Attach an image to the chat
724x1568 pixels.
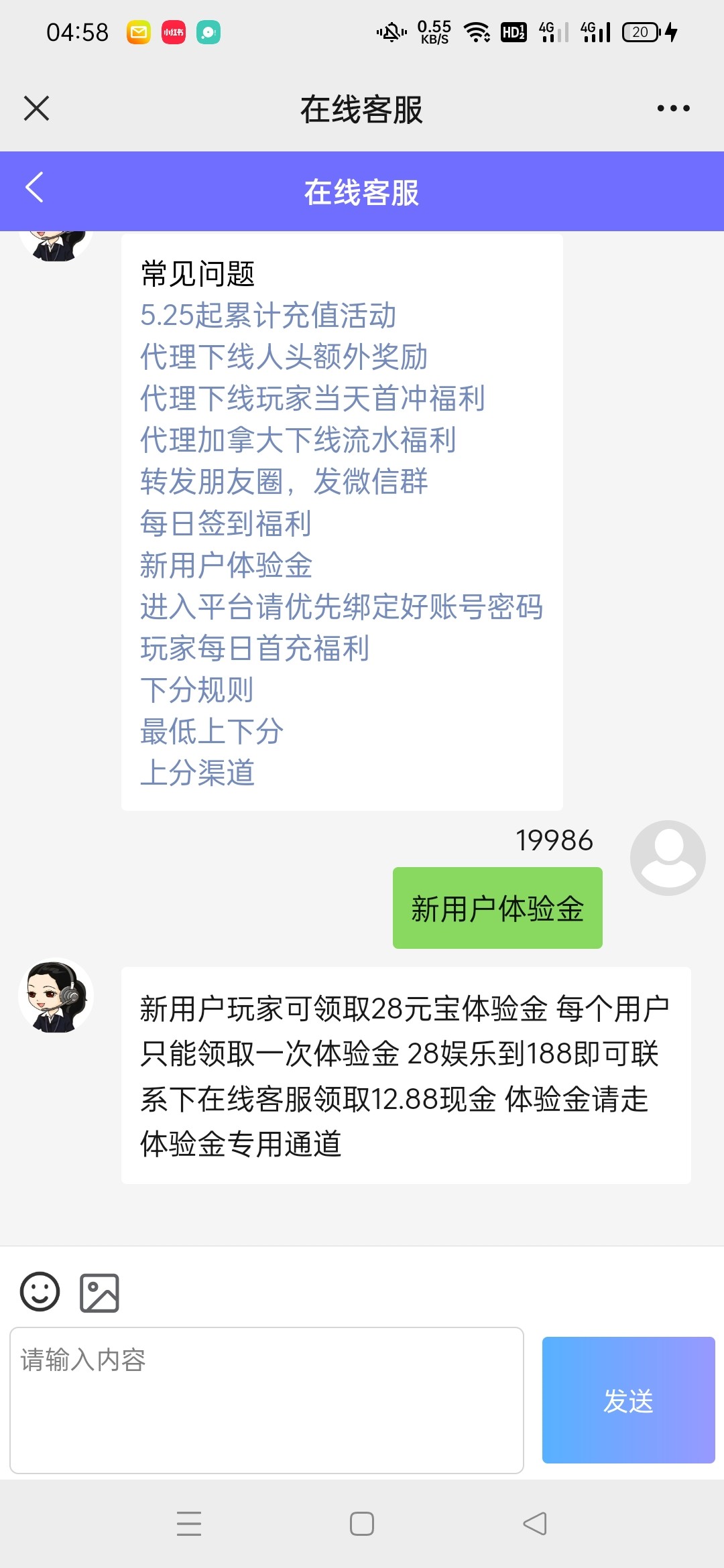pyautogui.click(x=99, y=1293)
